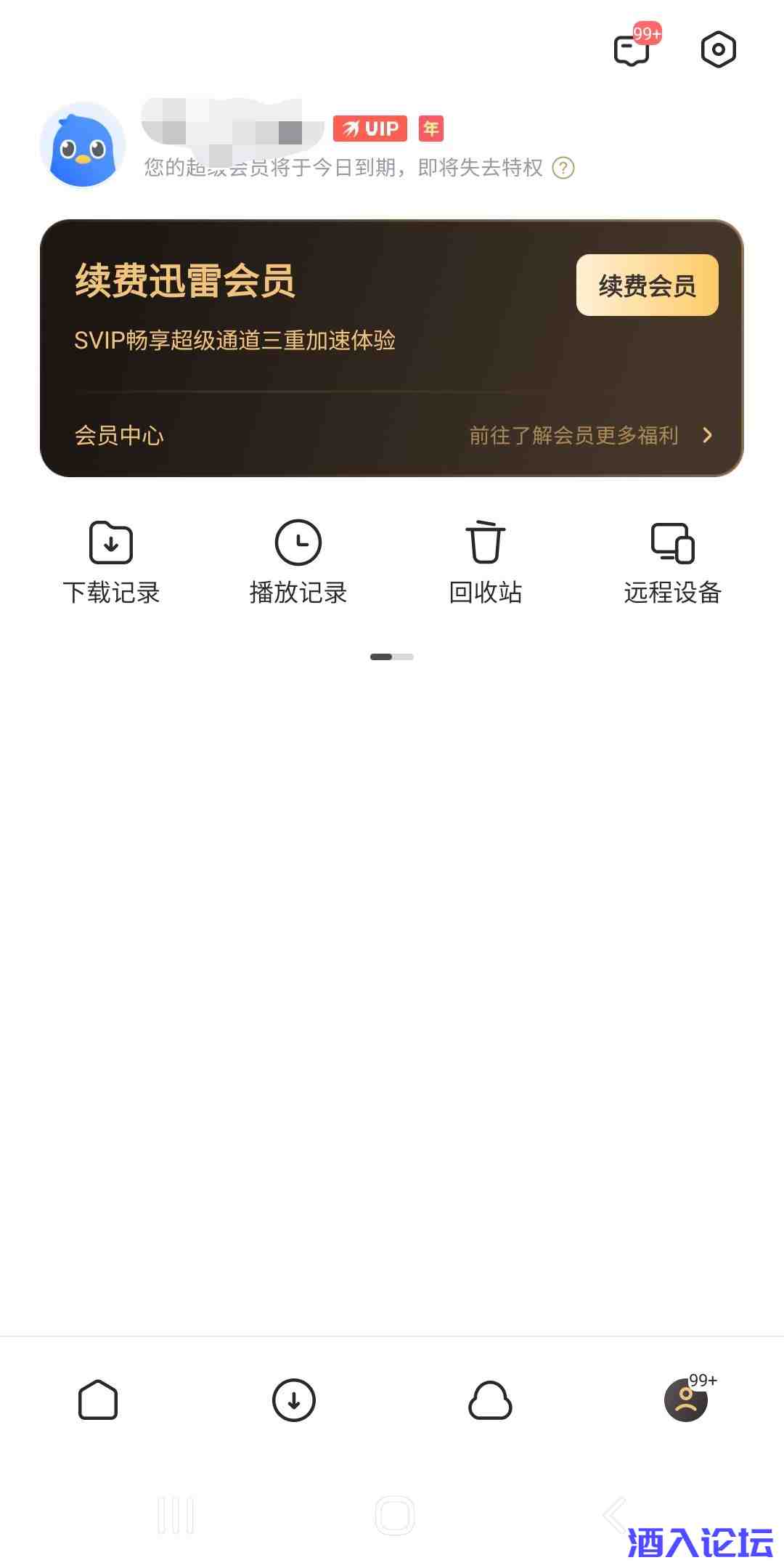Viewport: 784px width, 1568px height.
Task: Open 会员中心 member center link
Action: pos(120,436)
